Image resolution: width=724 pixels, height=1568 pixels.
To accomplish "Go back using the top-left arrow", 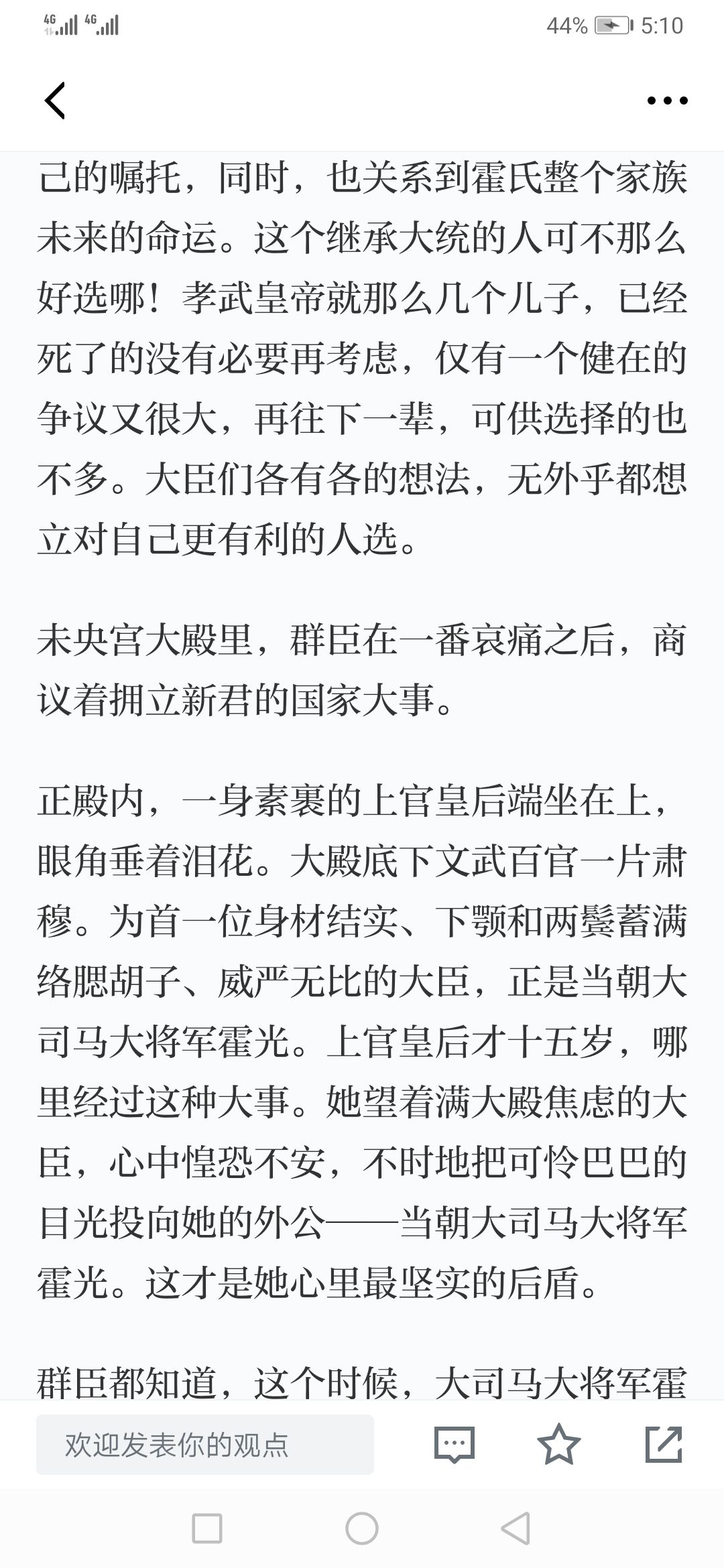I will tap(55, 101).
